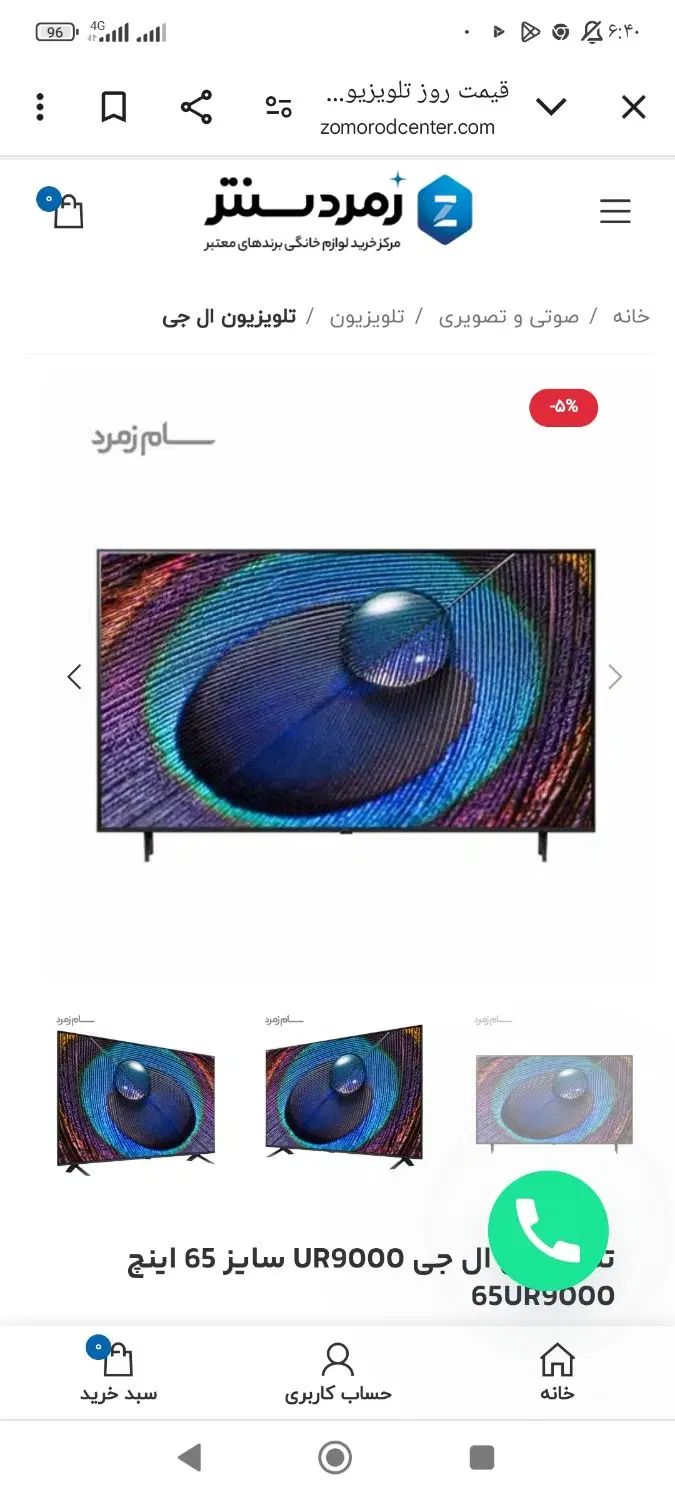Tap the green phone call button
This screenshot has width=675, height=1500.
coord(548,1231)
